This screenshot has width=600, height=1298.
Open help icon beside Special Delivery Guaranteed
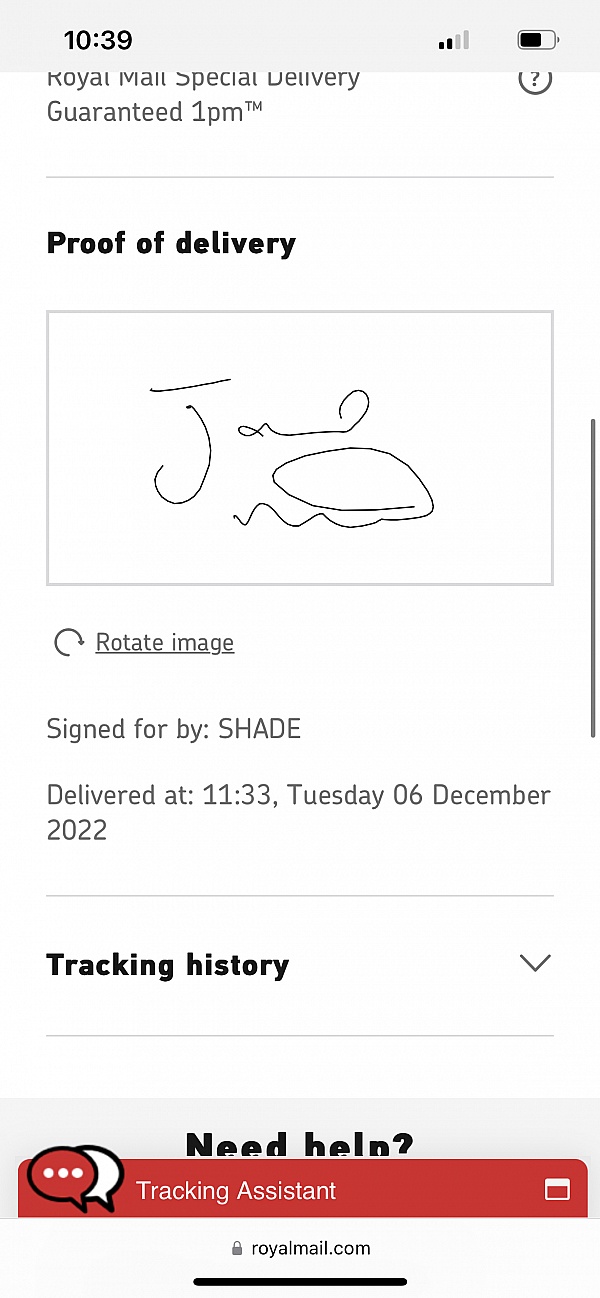coord(535,80)
